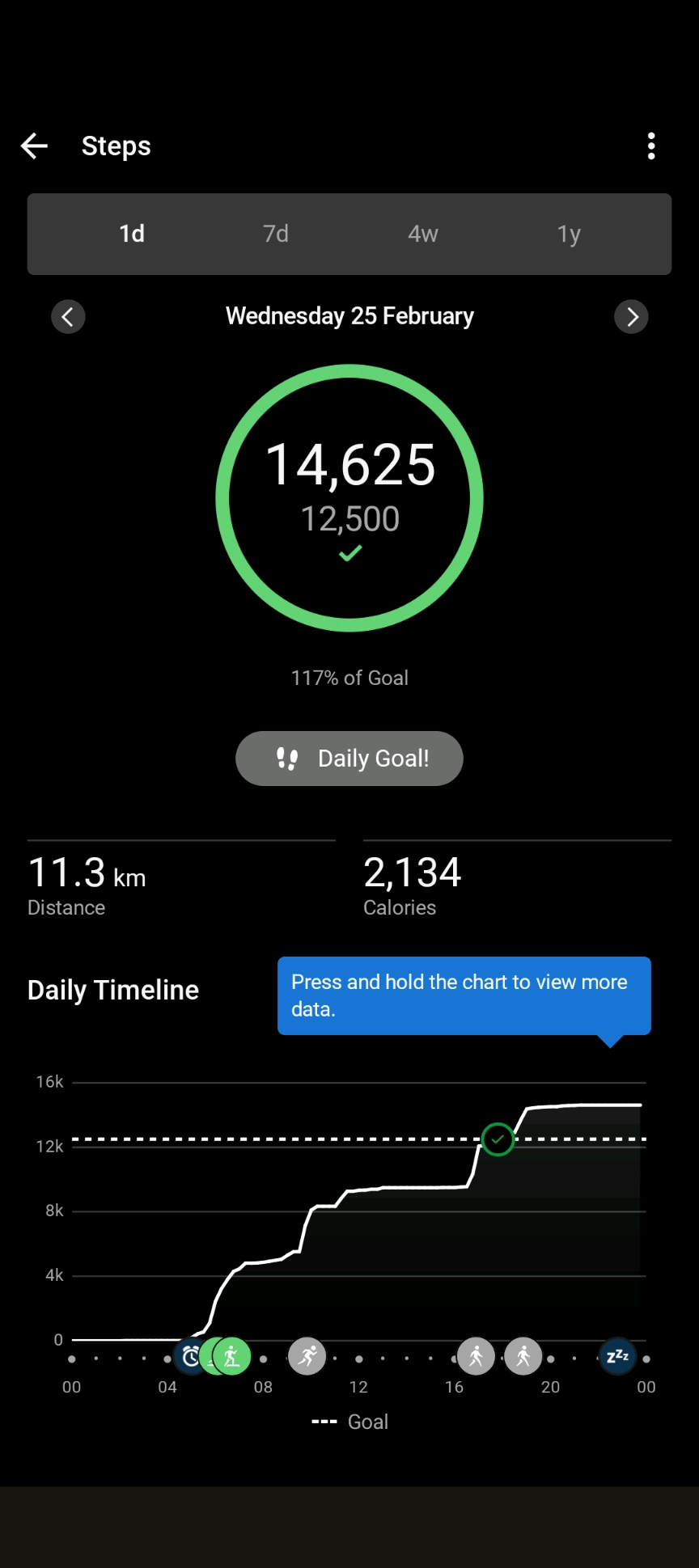Tap the running activity marker near 10
This screenshot has height=1568, width=699.
307,1356
